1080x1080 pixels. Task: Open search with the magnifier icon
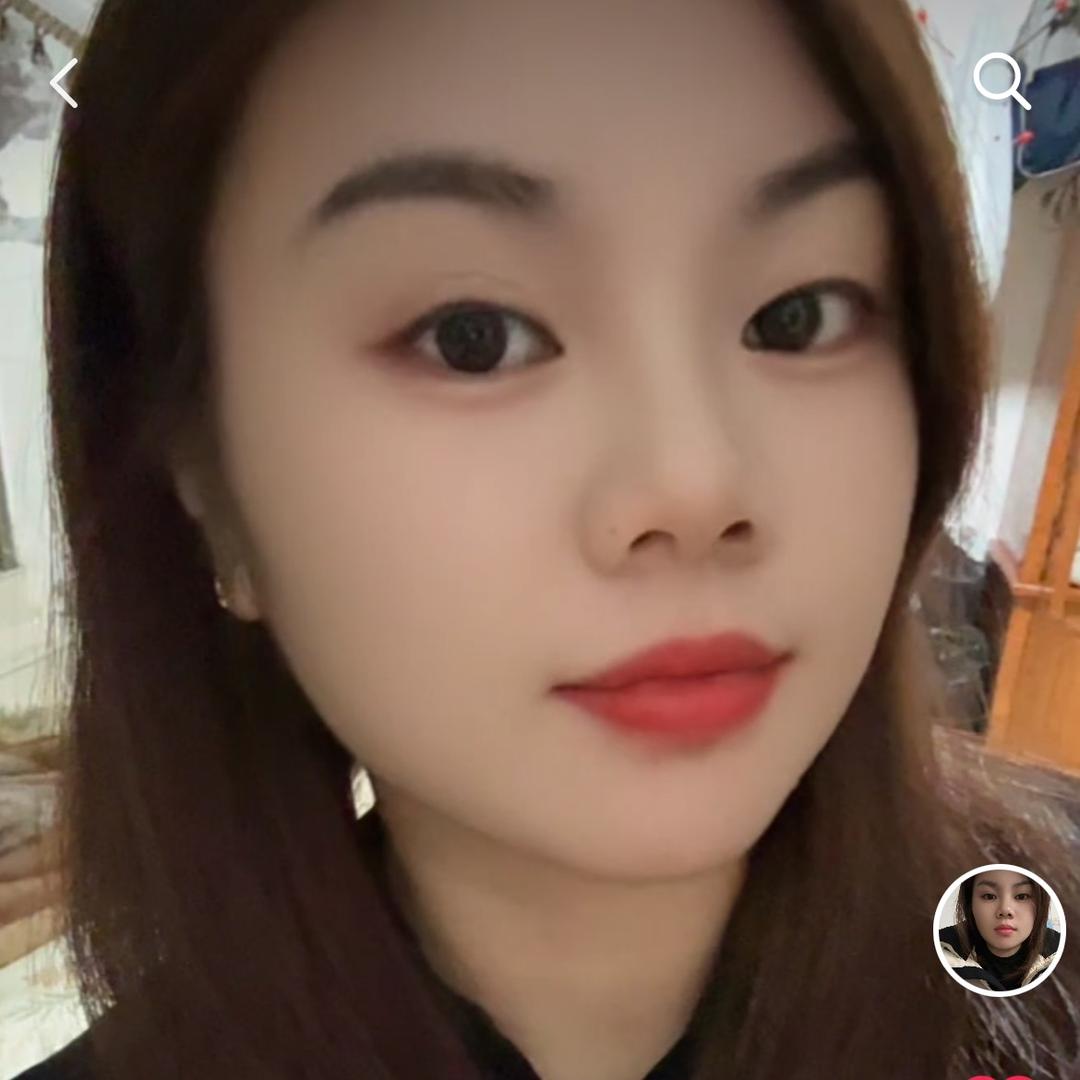(1001, 80)
